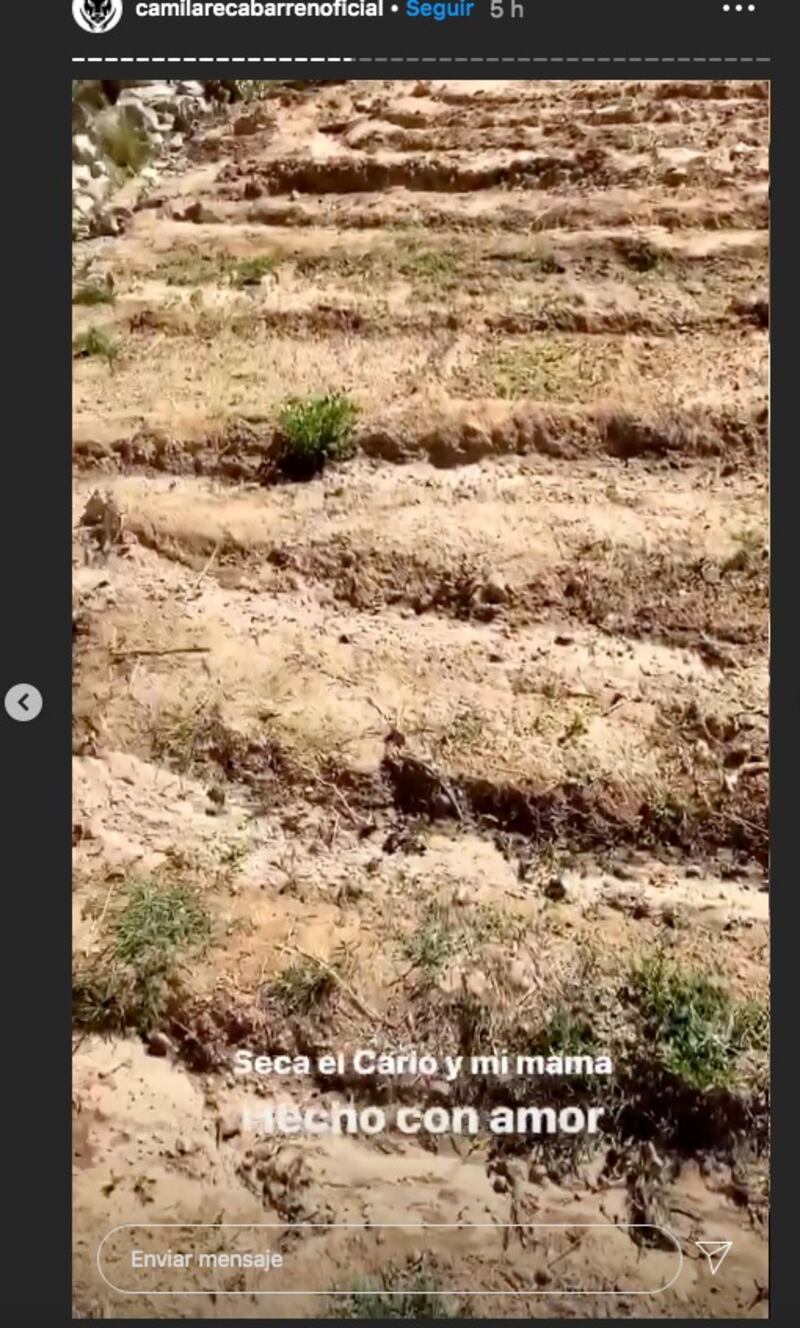Focus the Enviar mensaje reply field
This screenshot has width=800, height=1328.
click(x=388, y=1259)
